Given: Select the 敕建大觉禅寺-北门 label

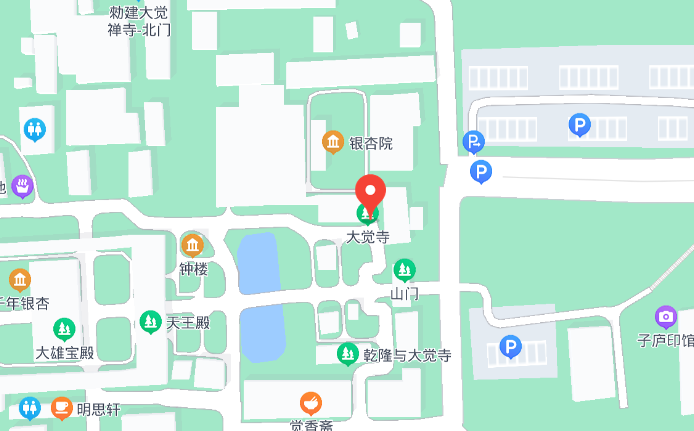Looking at the screenshot, I should (x=139, y=21).
